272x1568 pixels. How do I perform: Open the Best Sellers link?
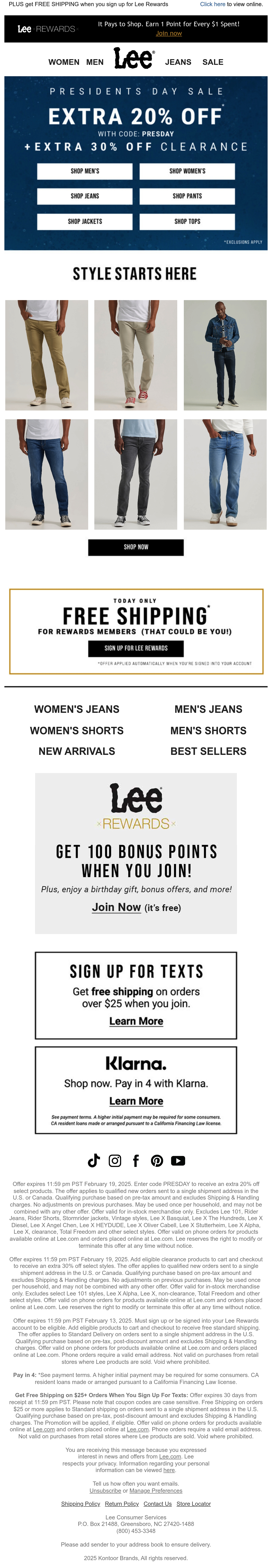tap(209, 751)
